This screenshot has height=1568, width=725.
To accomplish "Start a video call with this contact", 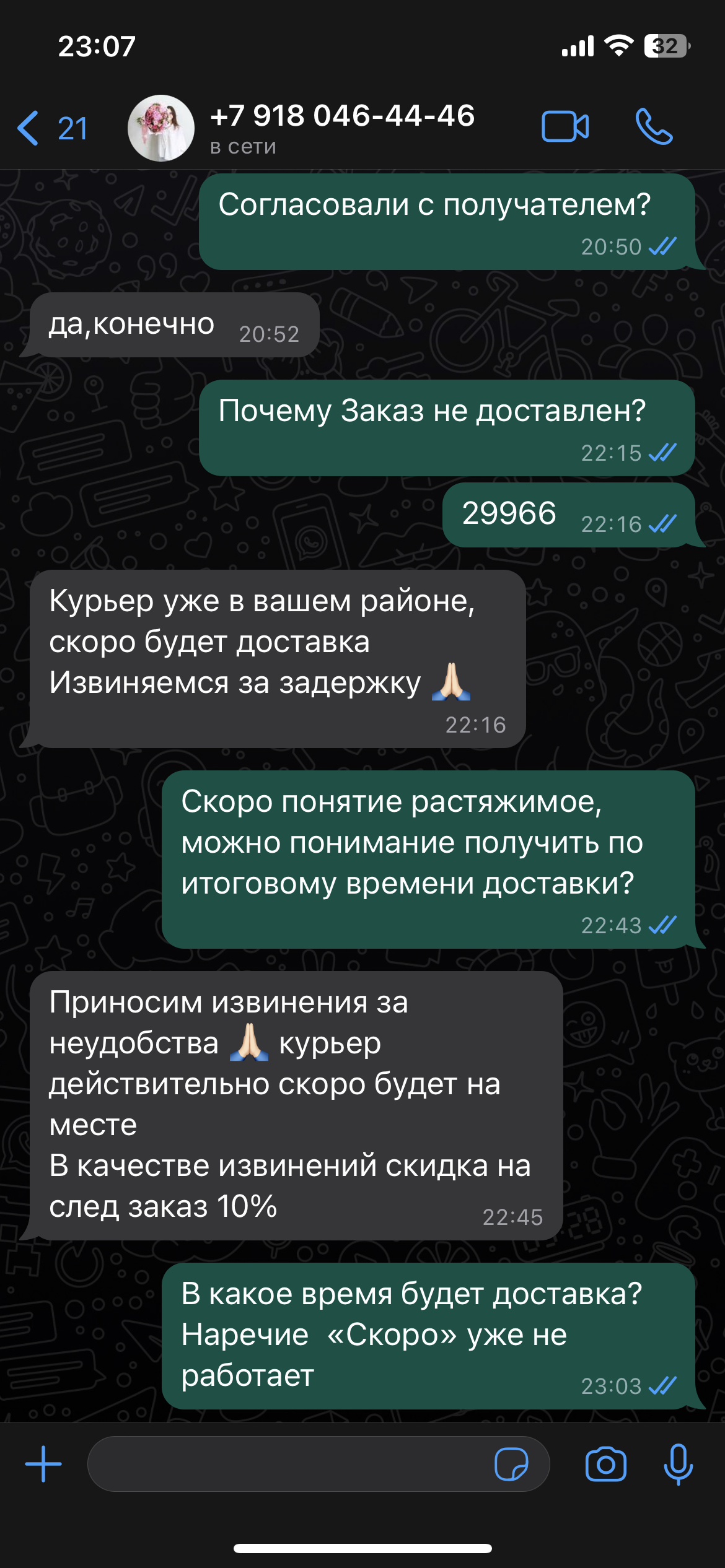I will pos(565,127).
